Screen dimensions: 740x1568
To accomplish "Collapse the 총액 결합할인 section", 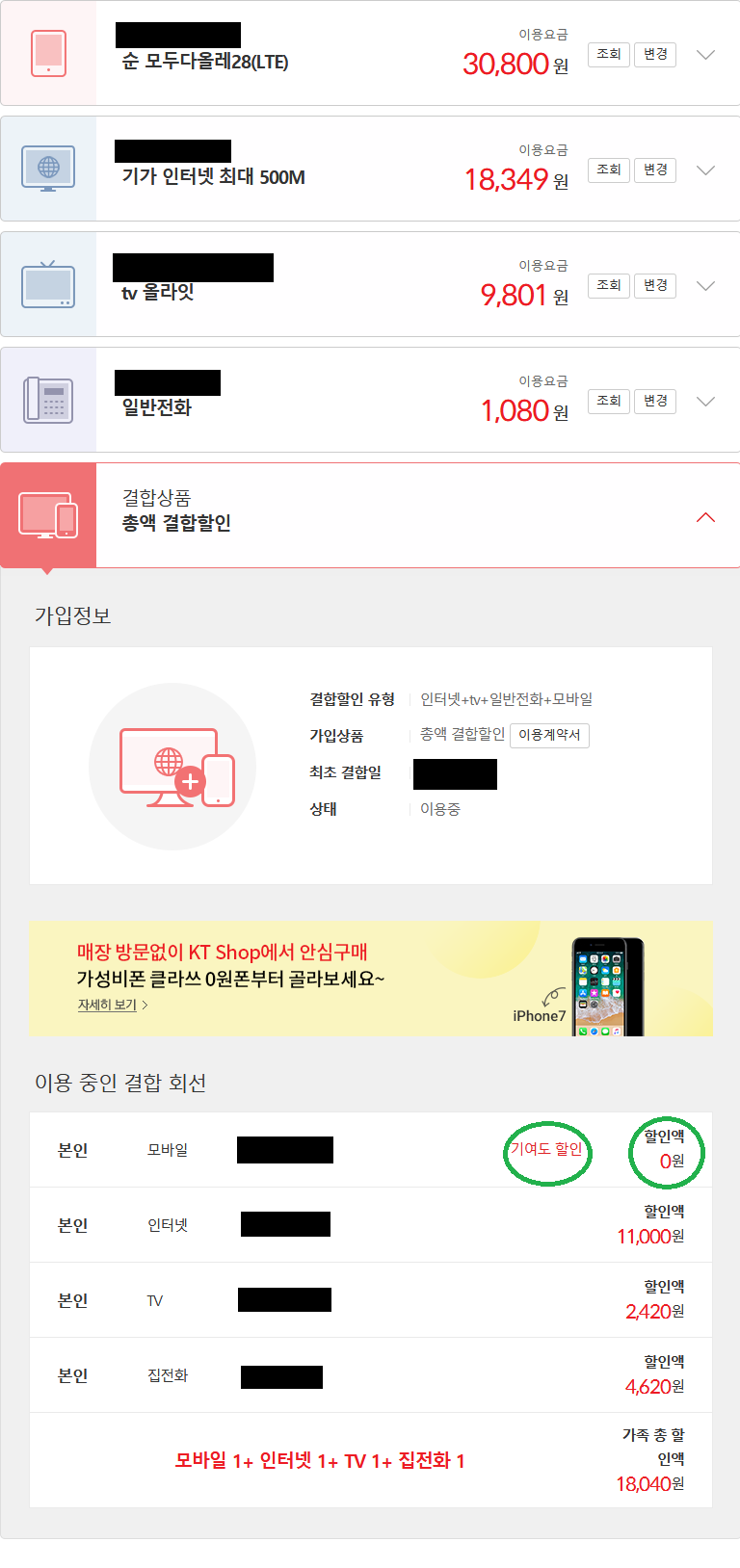I will pos(705,517).
